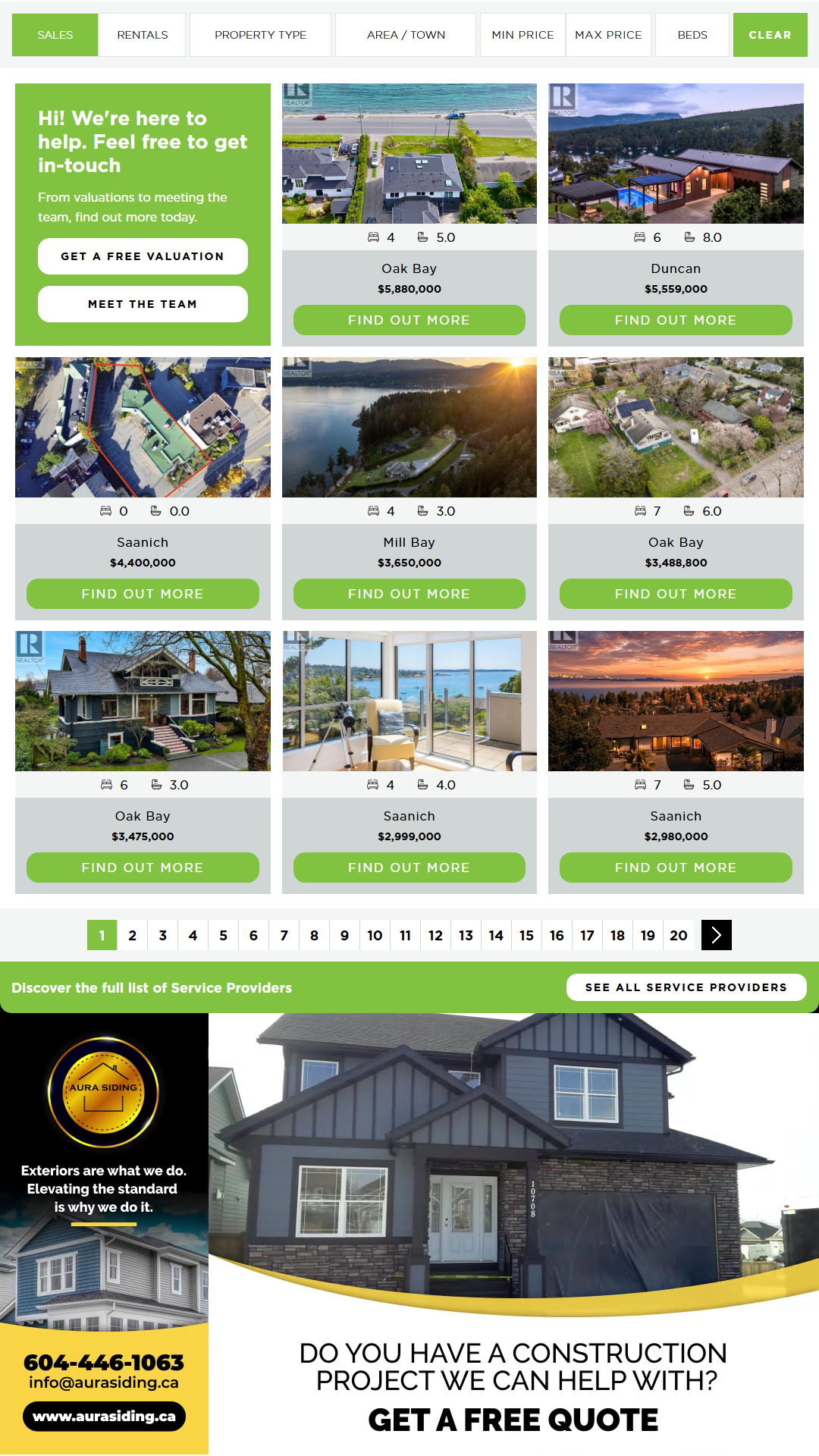Find out more about $4,400,000 Saanich property
The width and height of the screenshot is (819, 1456).
pyautogui.click(x=143, y=594)
